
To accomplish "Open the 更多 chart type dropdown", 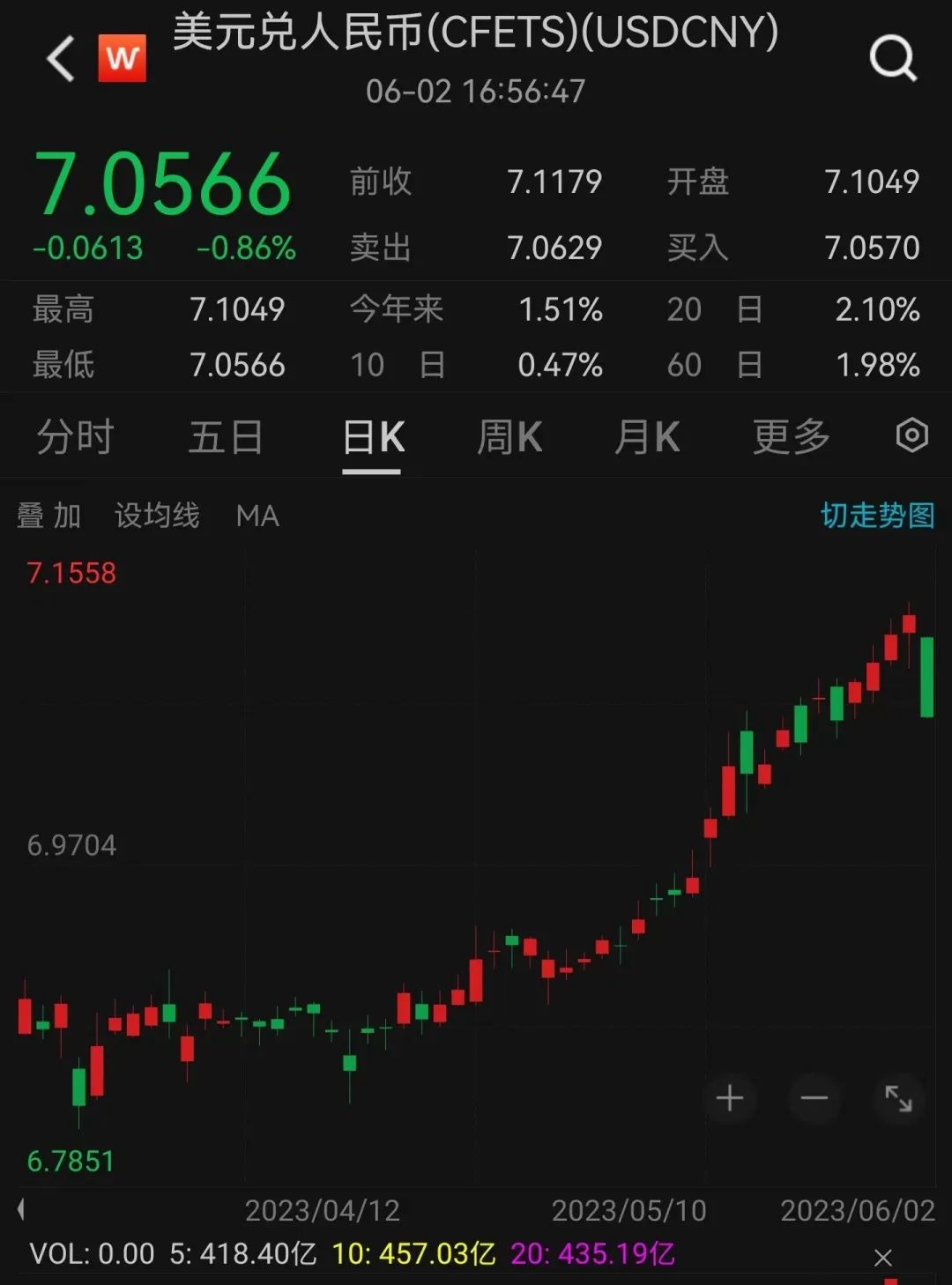I will [790, 435].
